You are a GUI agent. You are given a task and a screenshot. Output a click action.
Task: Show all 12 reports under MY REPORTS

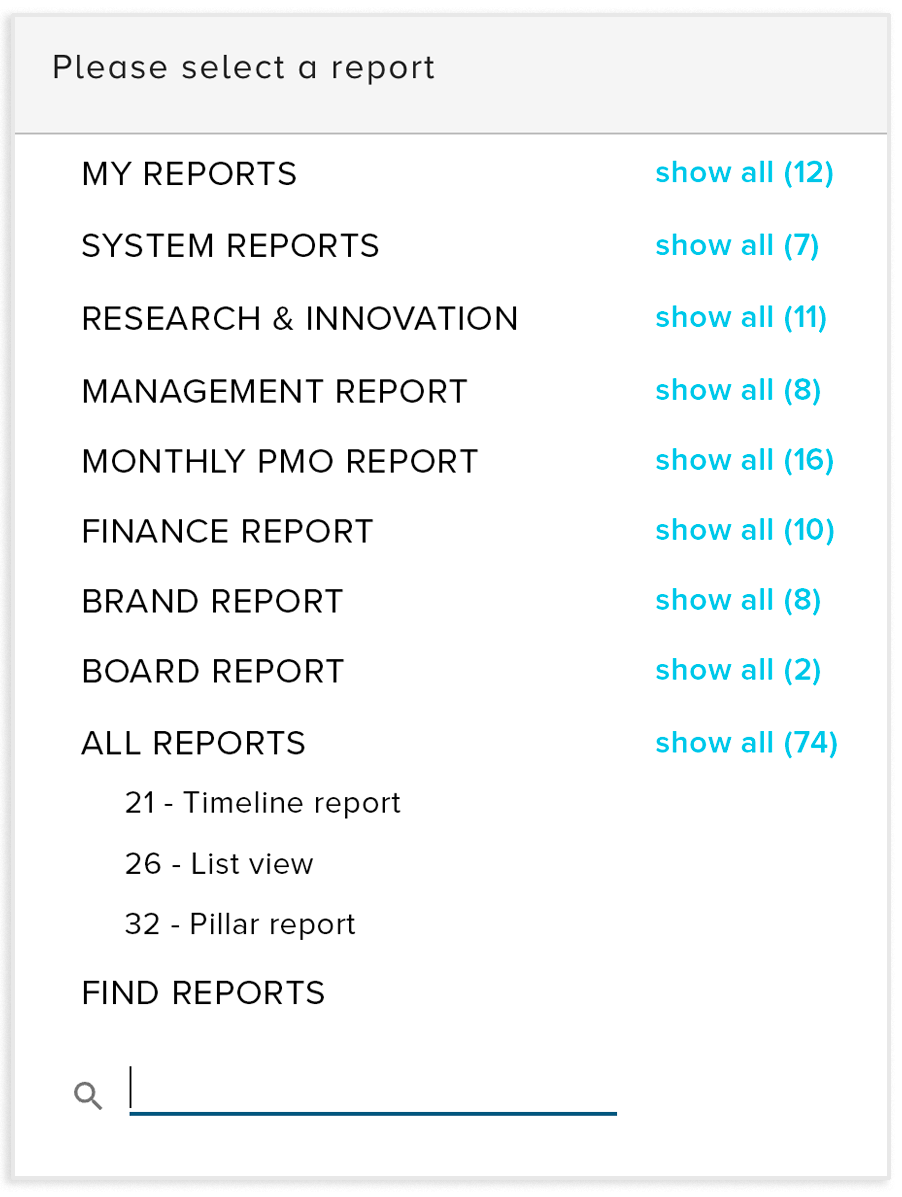click(744, 173)
